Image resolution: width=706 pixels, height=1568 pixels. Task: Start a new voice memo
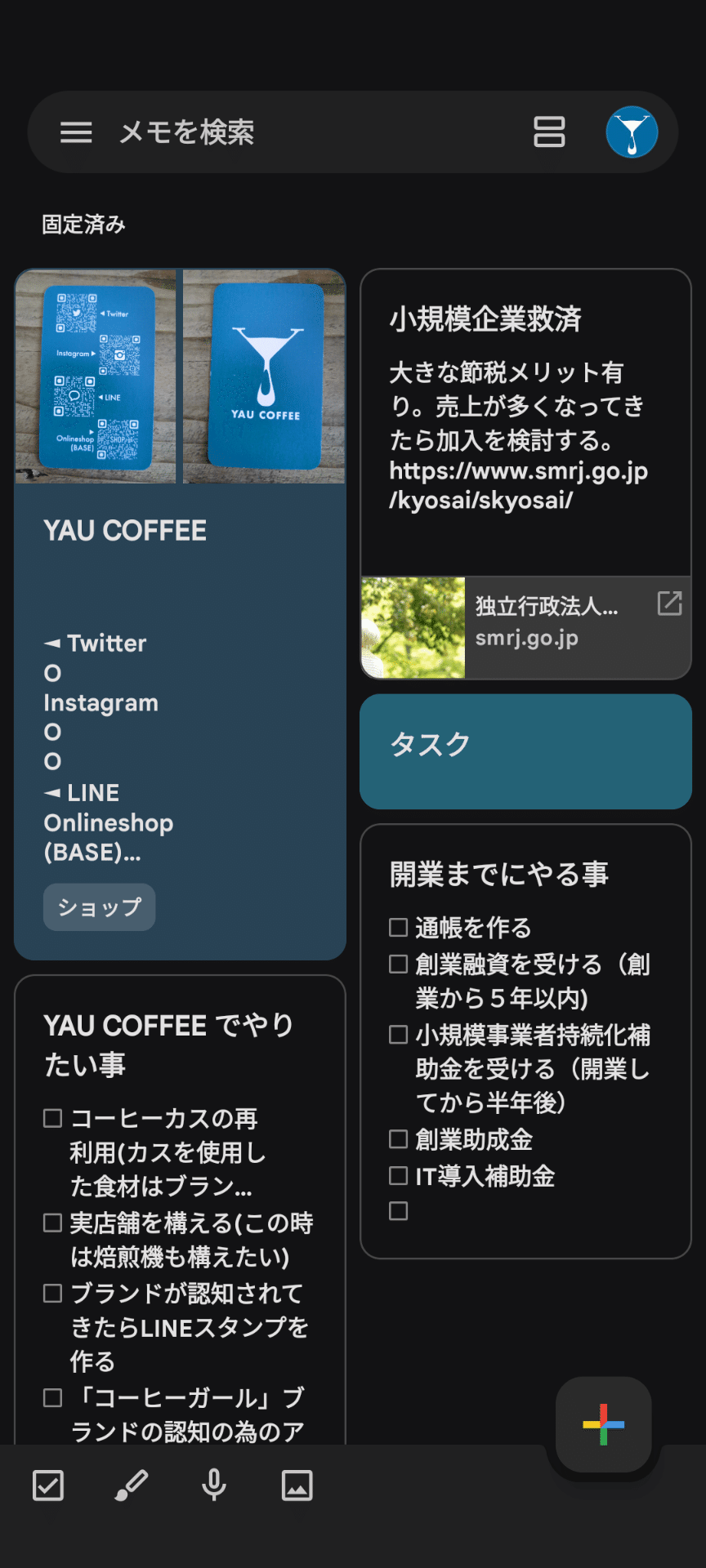coord(214,1486)
